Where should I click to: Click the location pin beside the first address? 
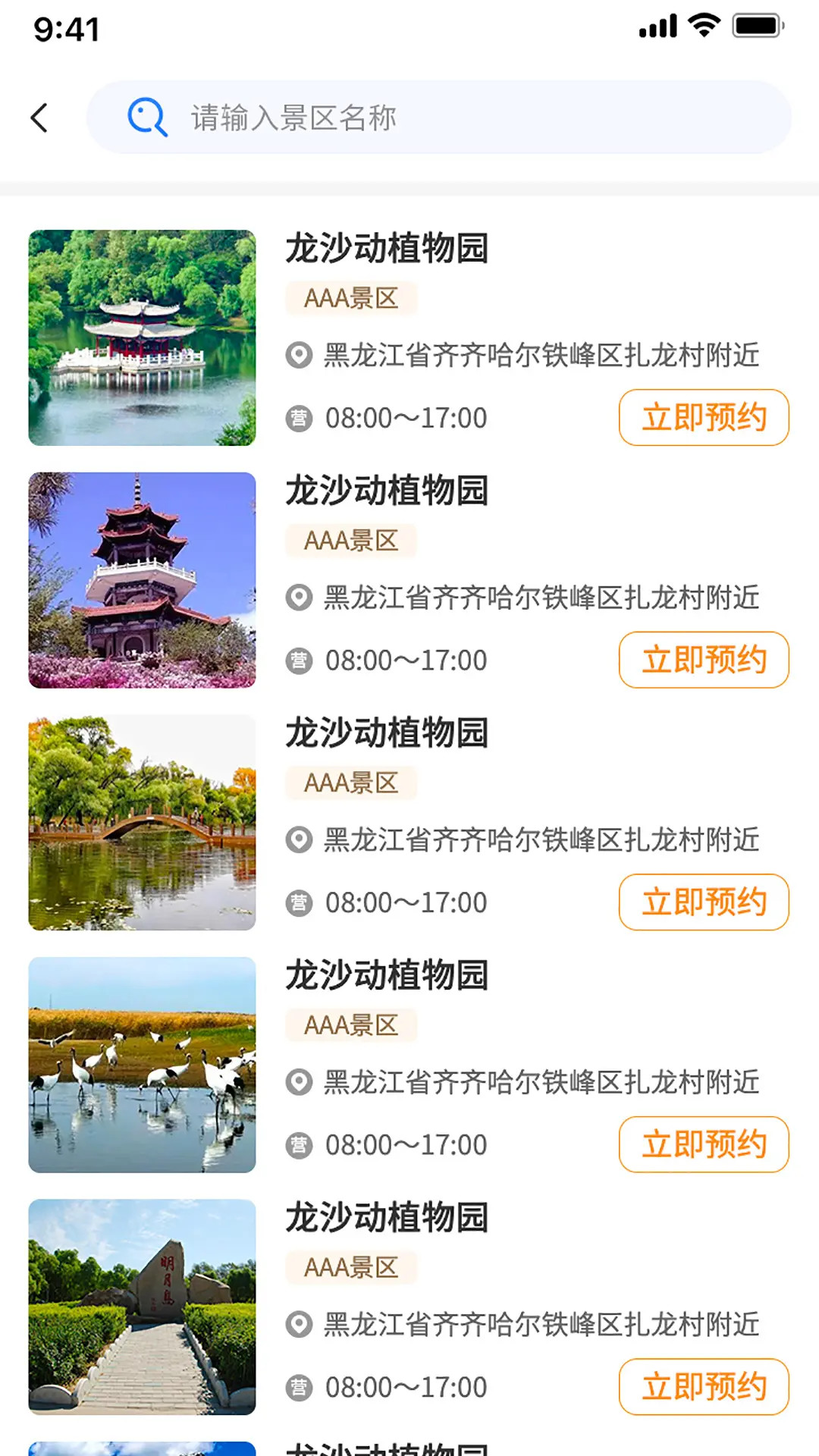click(x=297, y=355)
